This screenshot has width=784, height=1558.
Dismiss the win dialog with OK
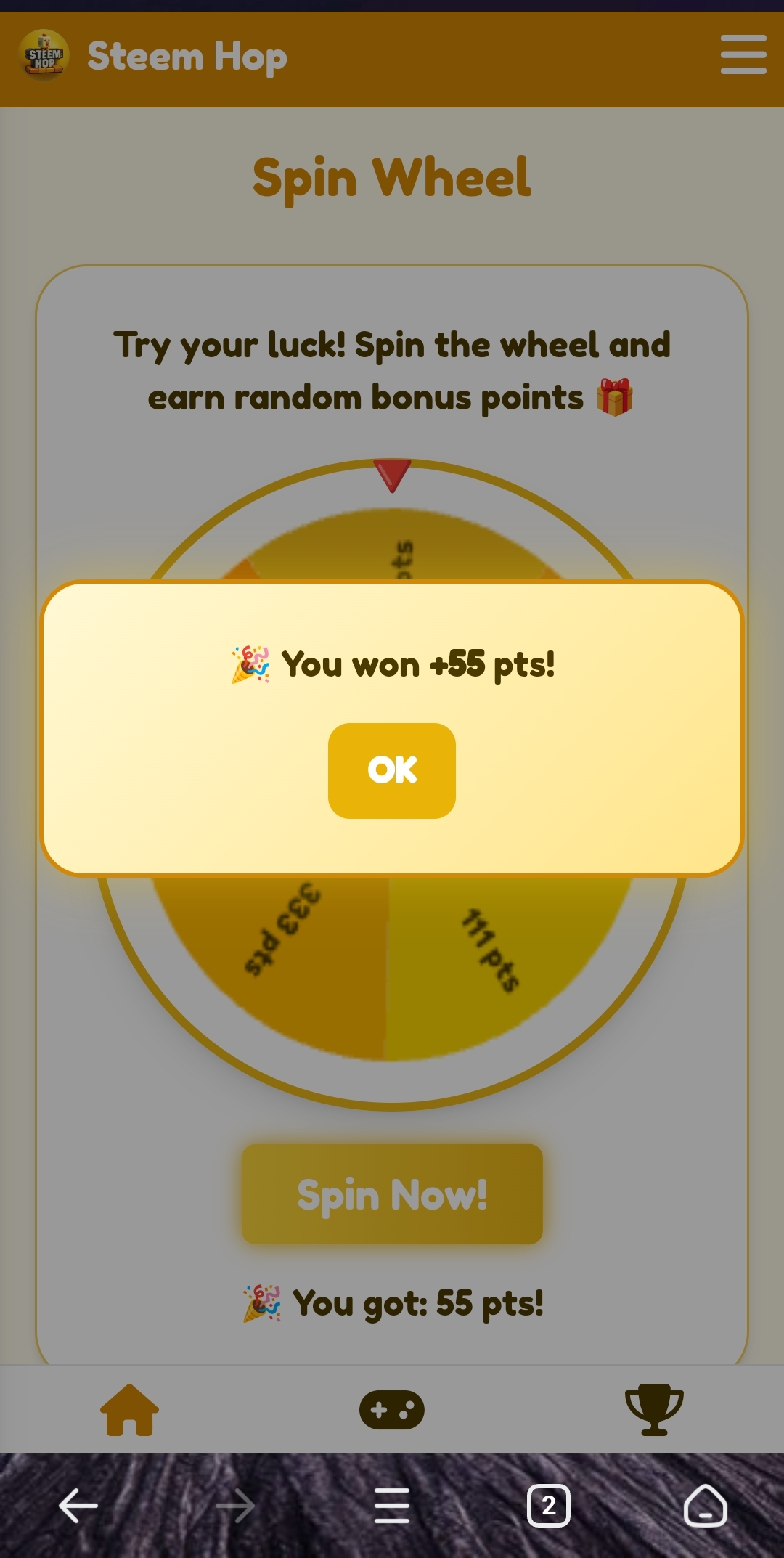pos(391,770)
